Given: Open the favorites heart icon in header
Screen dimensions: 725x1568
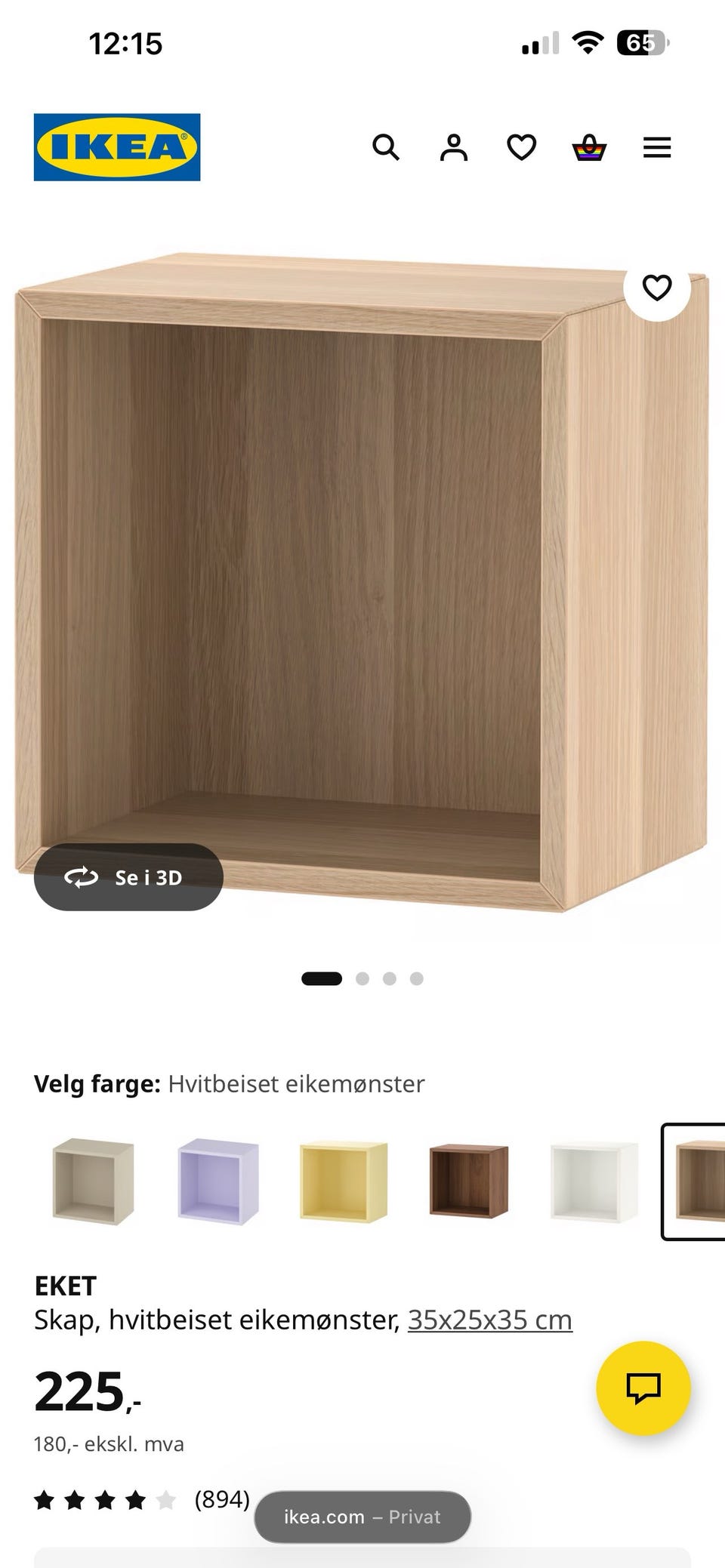Looking at the screenshot, I should click(x=521, y=146).
